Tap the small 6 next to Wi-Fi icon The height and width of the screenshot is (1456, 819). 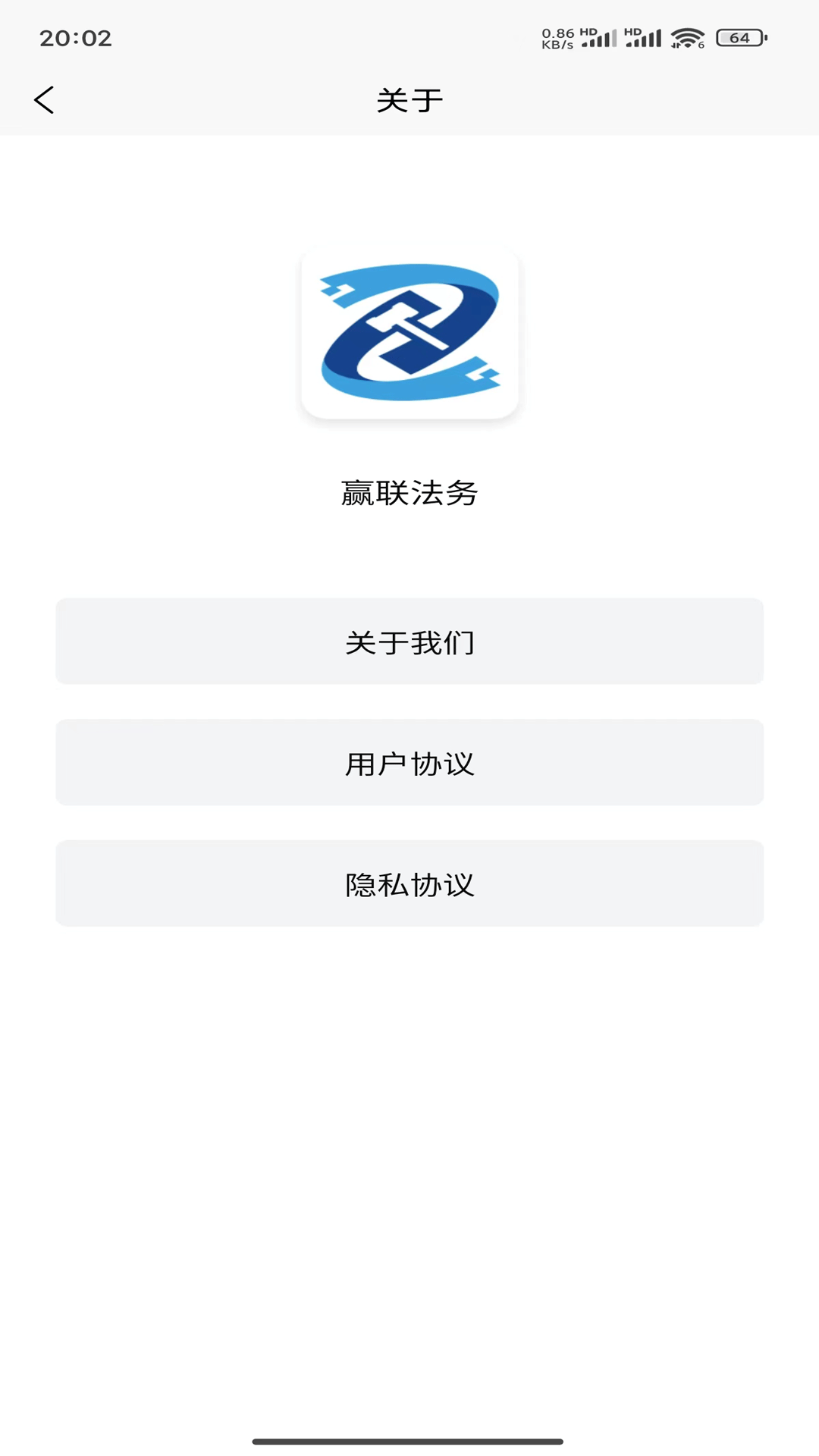point(701,45)
